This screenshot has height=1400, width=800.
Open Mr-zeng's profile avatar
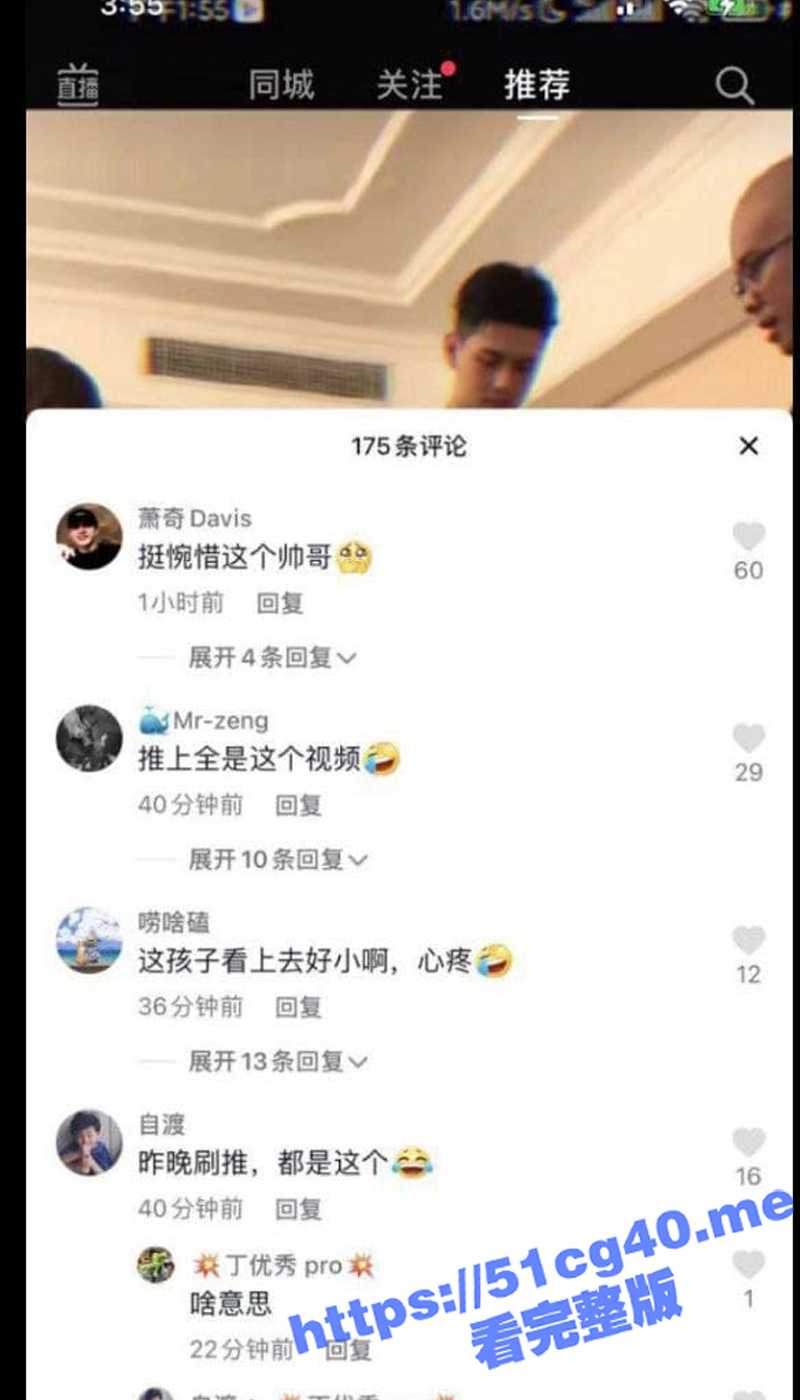(x=89, y=739)
